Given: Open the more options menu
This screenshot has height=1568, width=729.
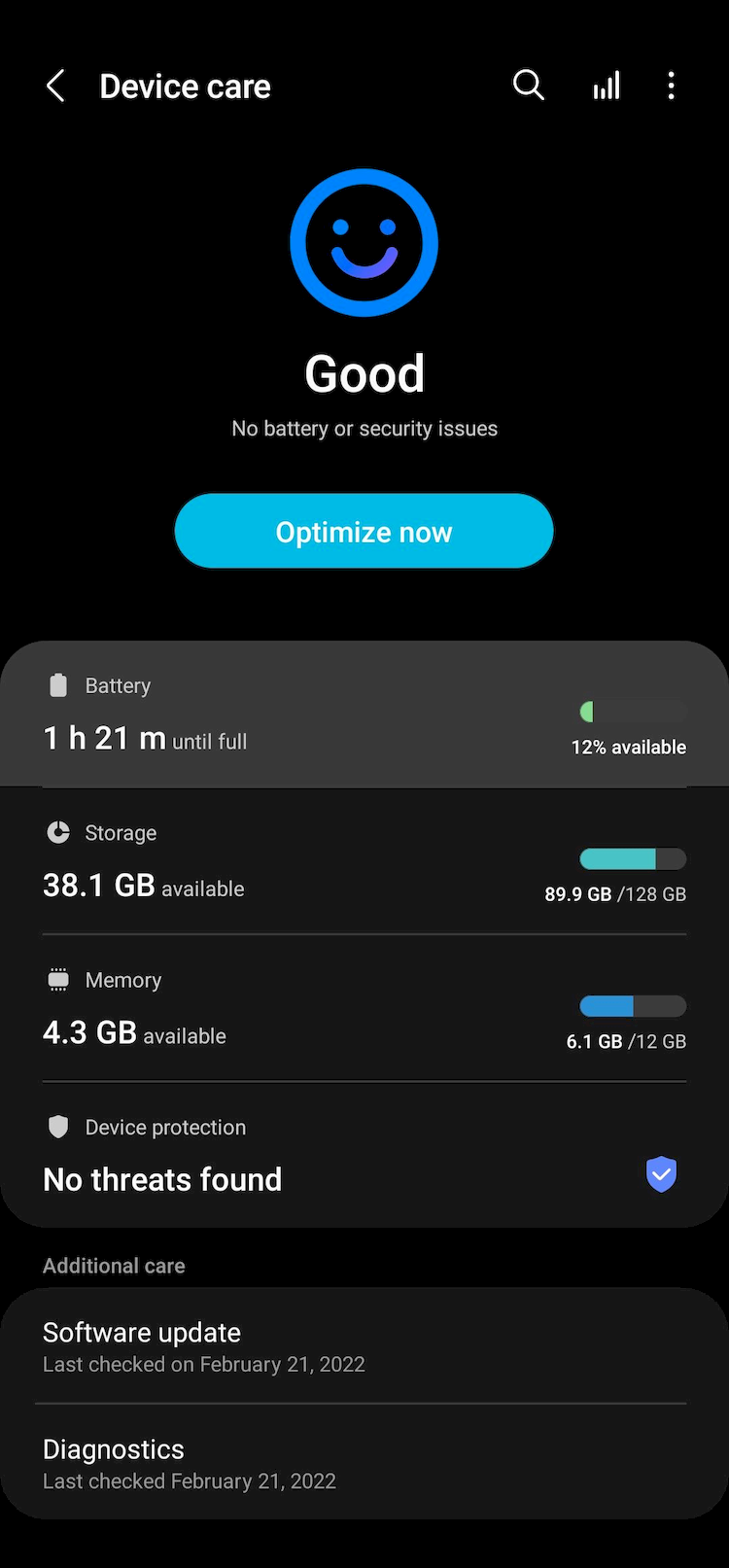Looking at the screenshot, I should pyautogui.click(x=671, y=87).
